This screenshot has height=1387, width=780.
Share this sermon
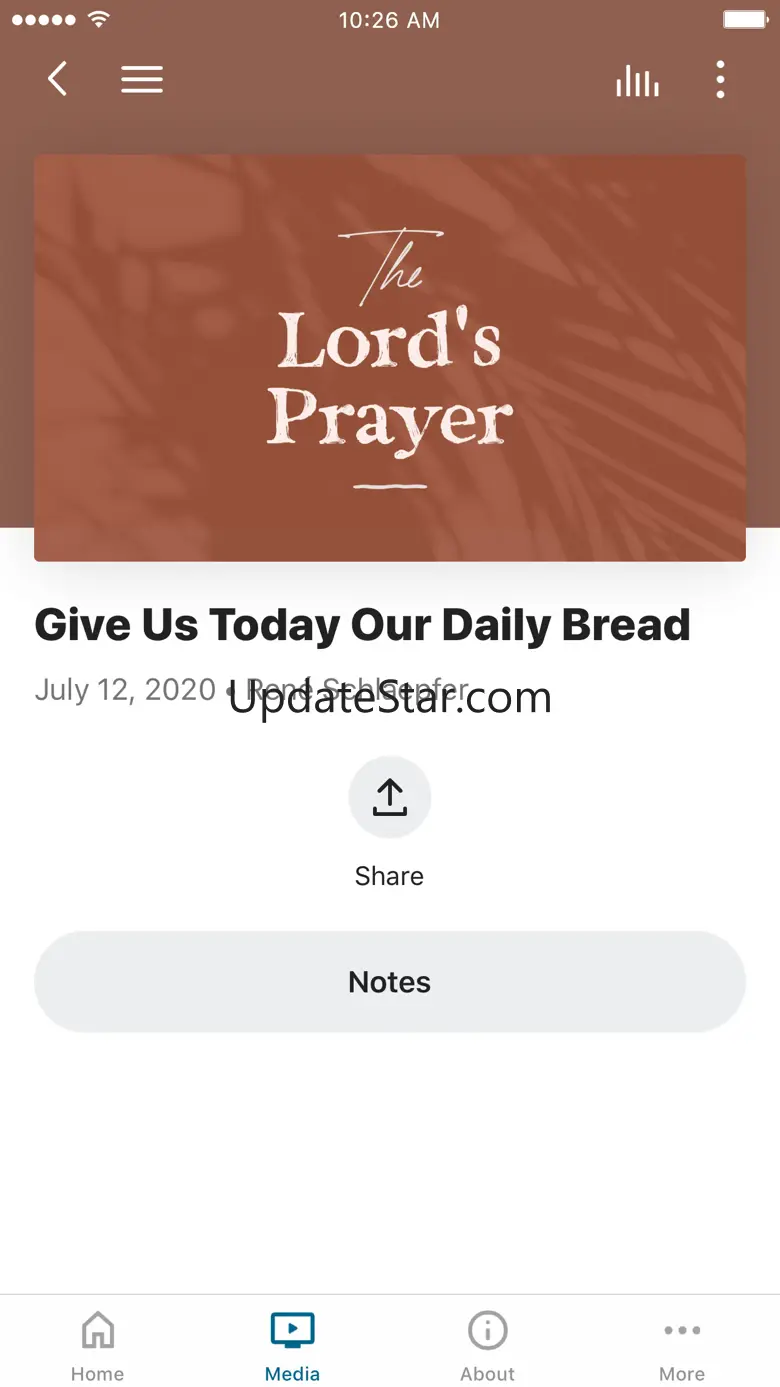[389, 798]
